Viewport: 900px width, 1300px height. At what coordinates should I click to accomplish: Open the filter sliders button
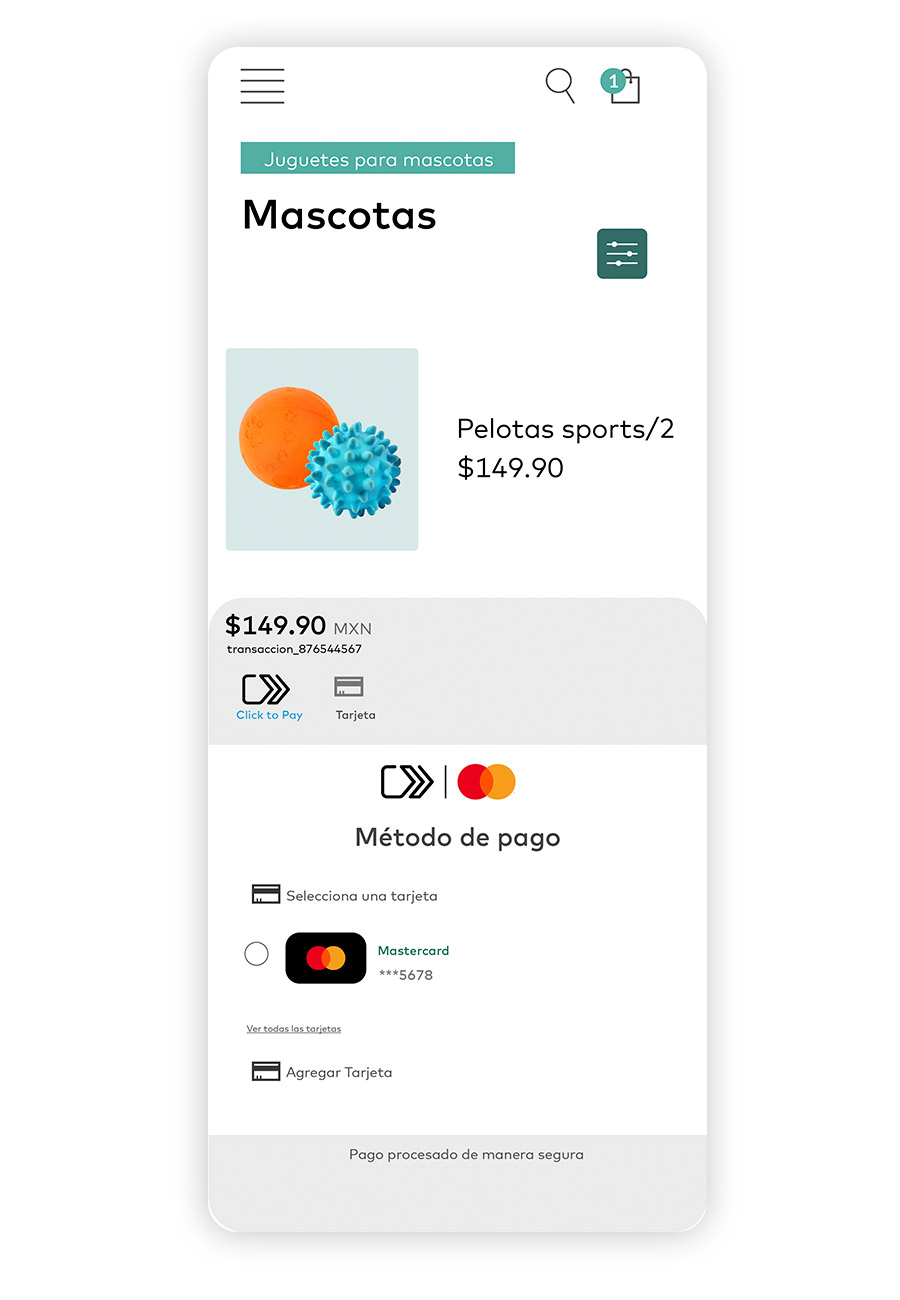tap(622, 254)
